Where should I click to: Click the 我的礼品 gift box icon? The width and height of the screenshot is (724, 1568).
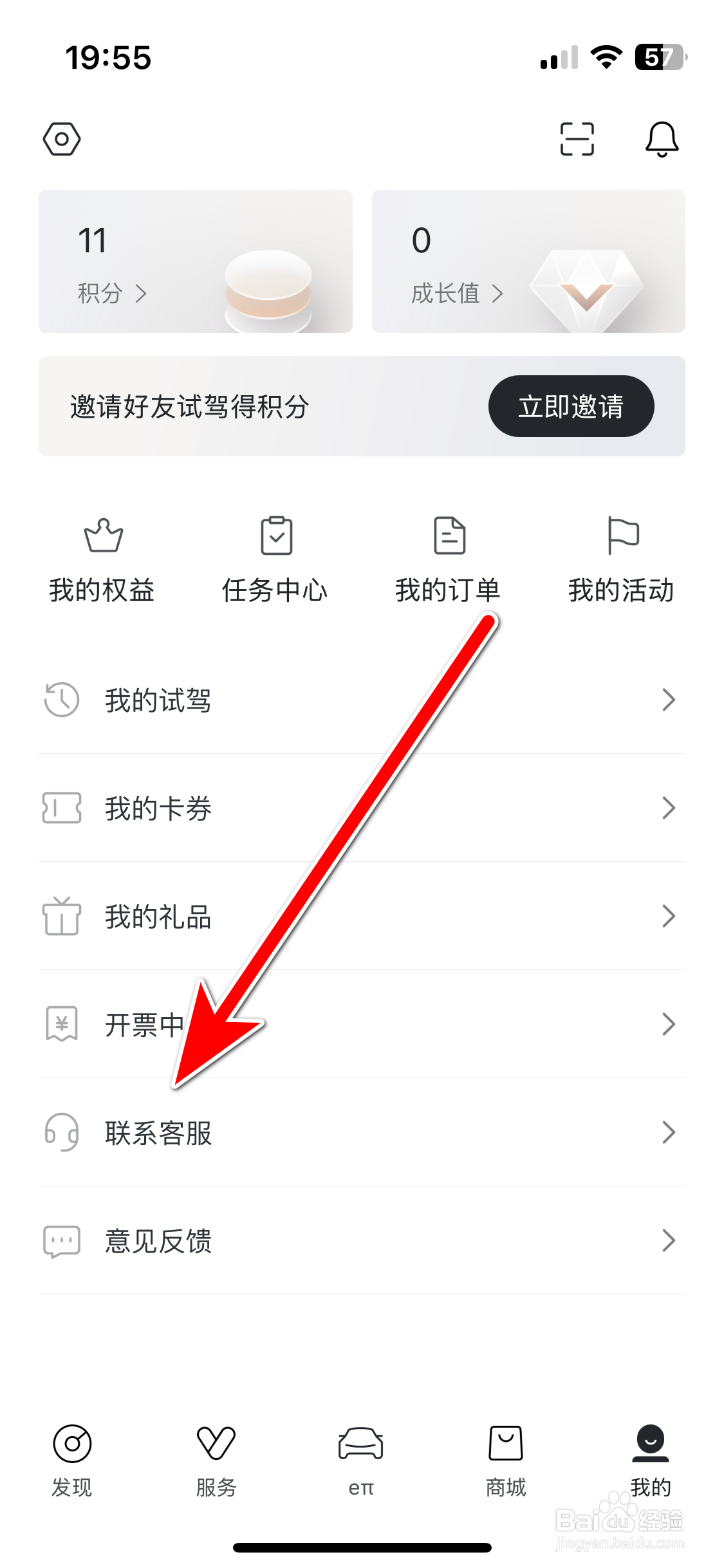pyautogui.click(x=61, y=917)
